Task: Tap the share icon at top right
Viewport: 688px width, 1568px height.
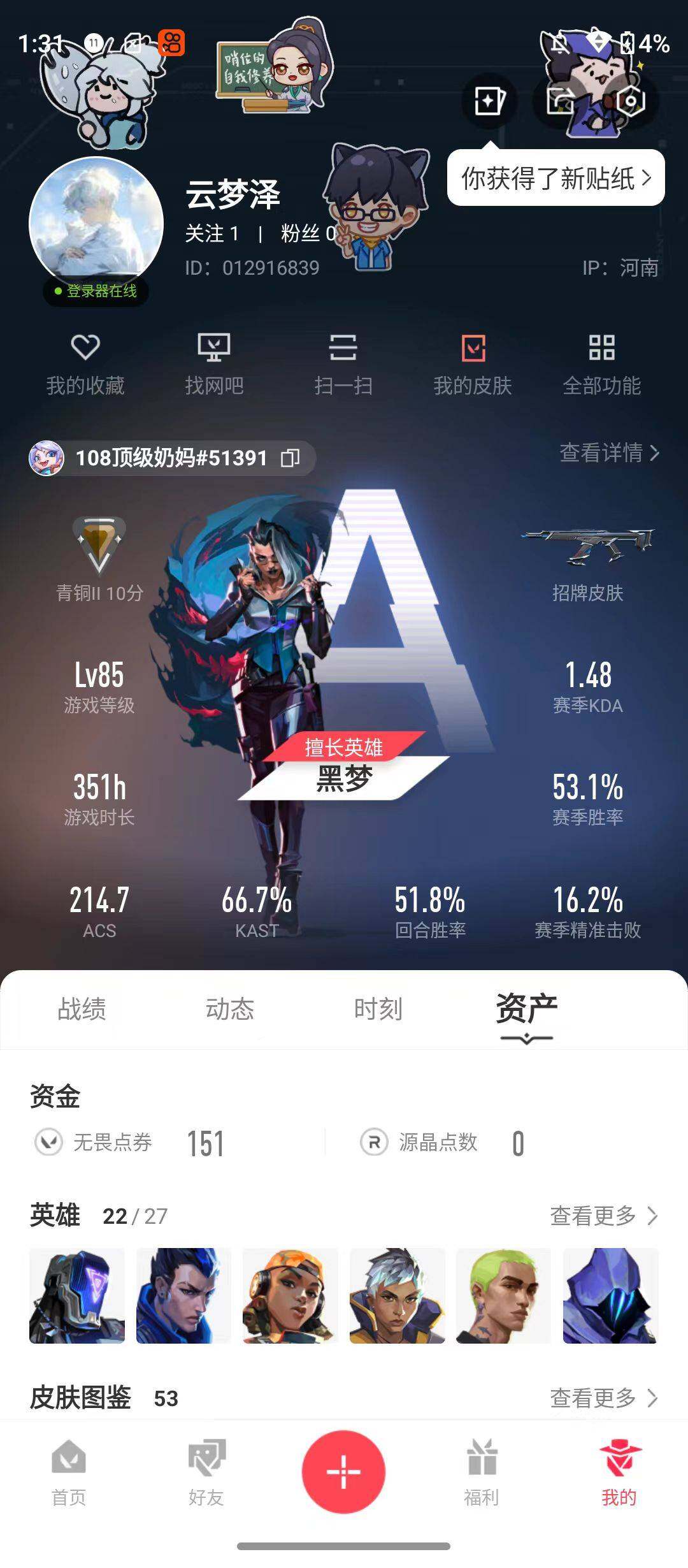Action: point(561,101)
